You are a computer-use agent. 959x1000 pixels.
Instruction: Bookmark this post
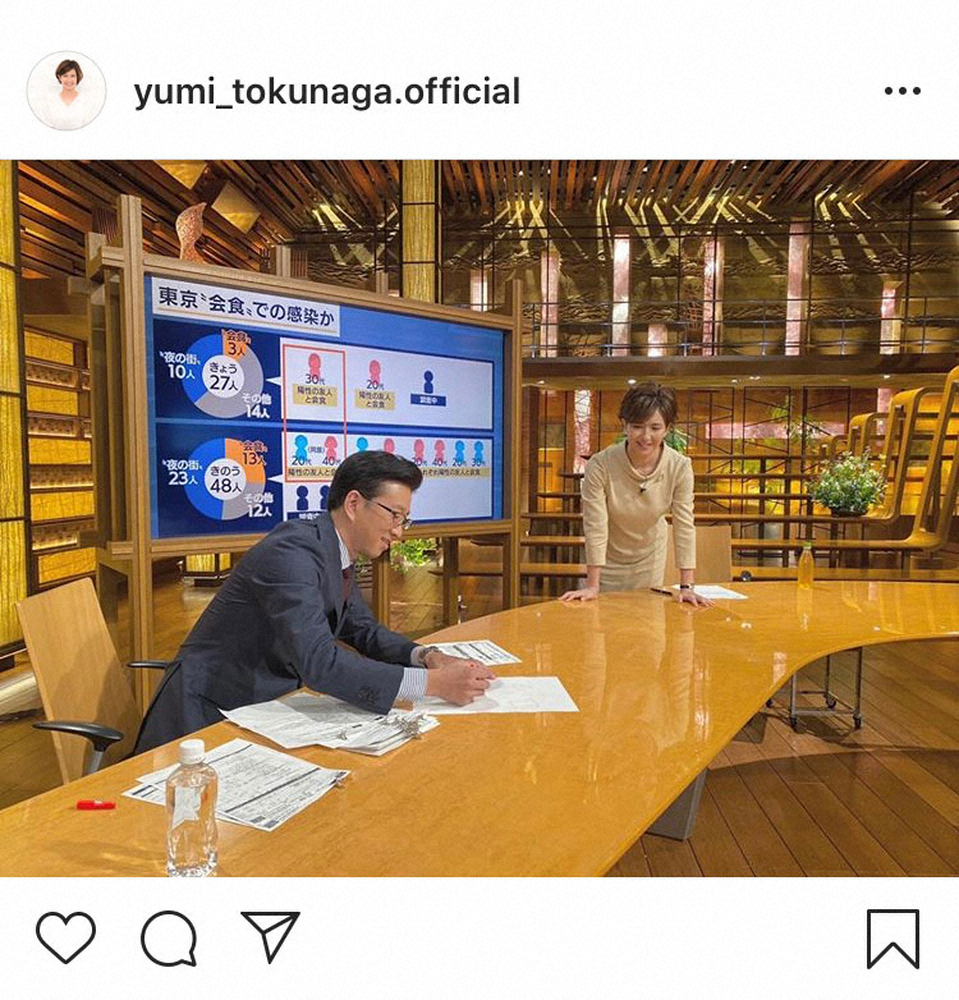pos(892,938)
